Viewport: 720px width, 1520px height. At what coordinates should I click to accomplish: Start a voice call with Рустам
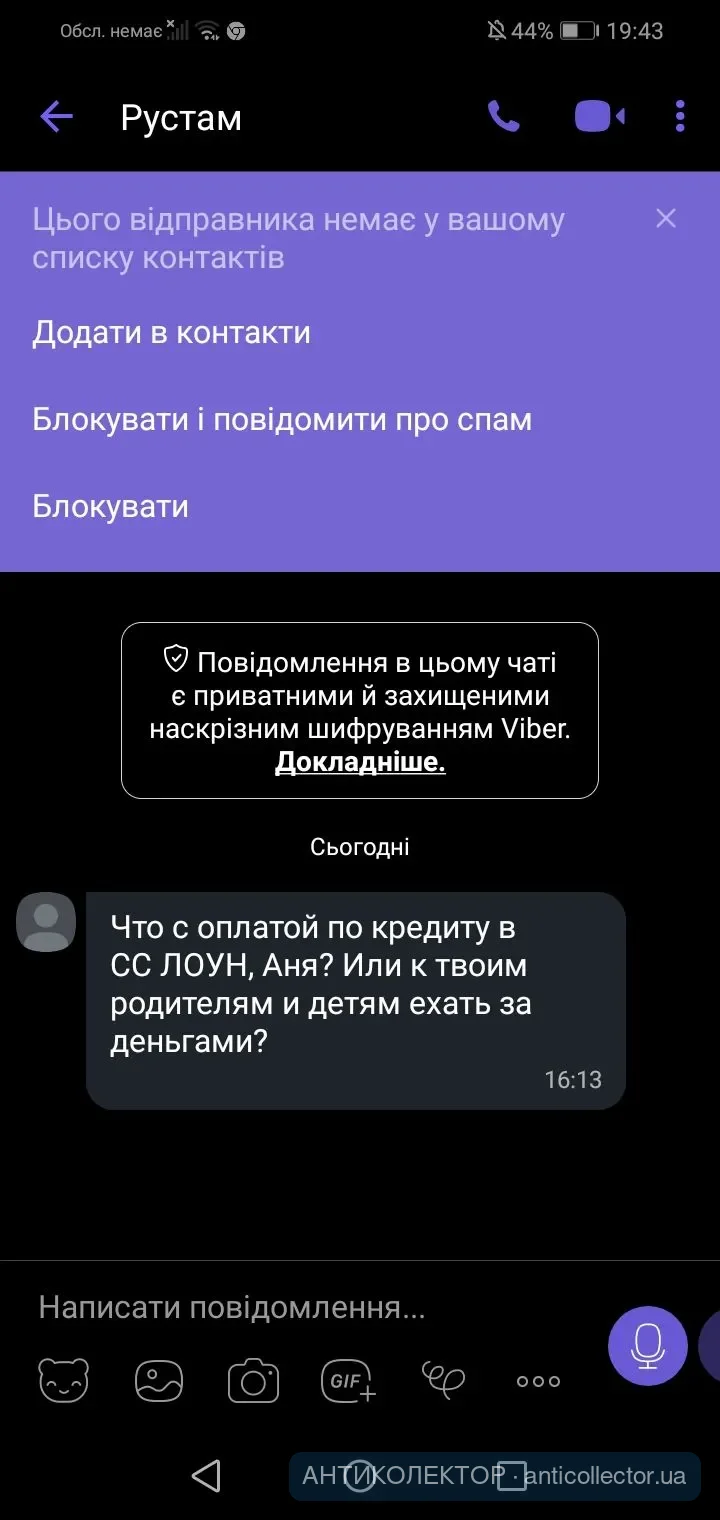pos(503,117)
